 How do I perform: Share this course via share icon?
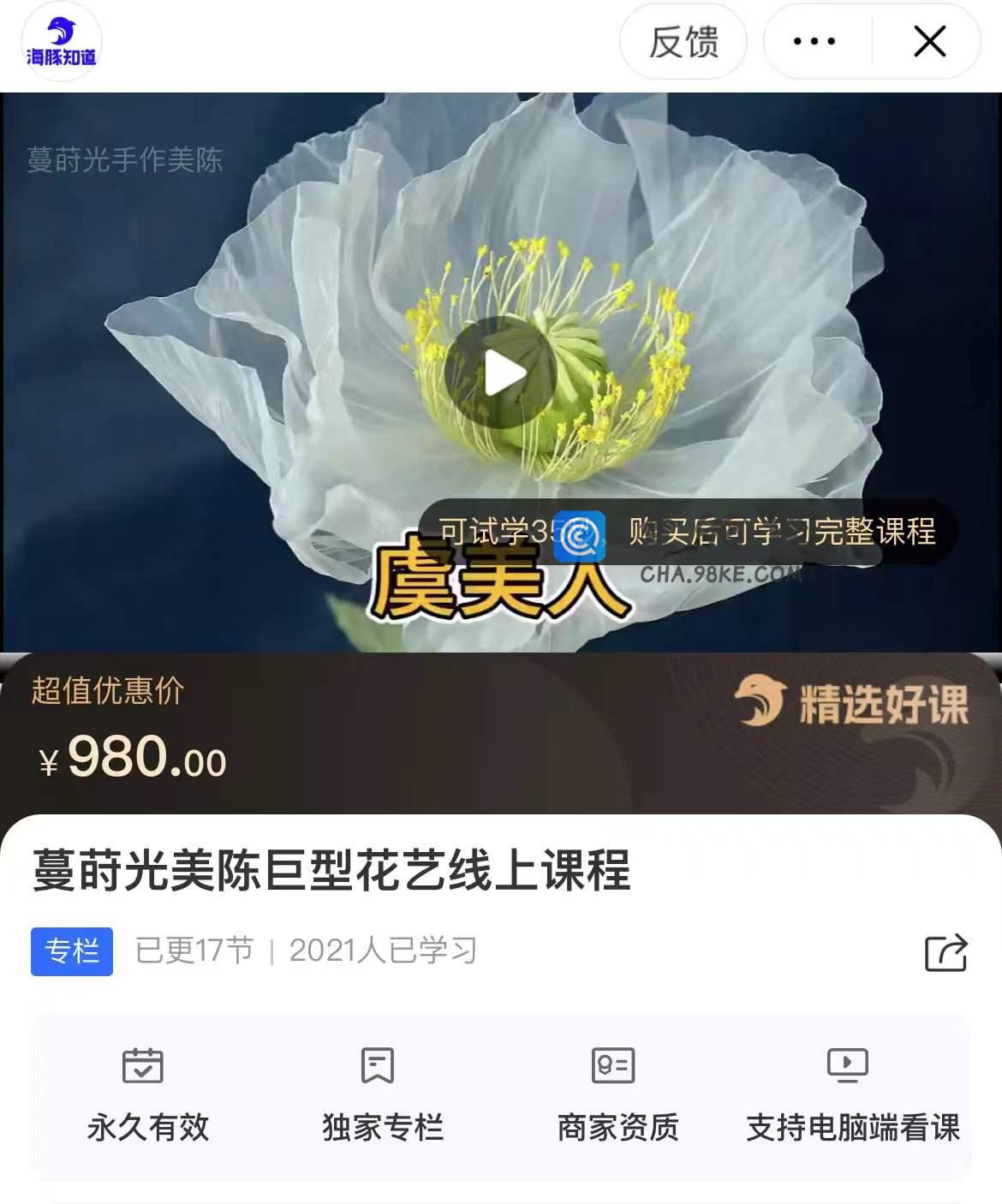coord(945,952)
